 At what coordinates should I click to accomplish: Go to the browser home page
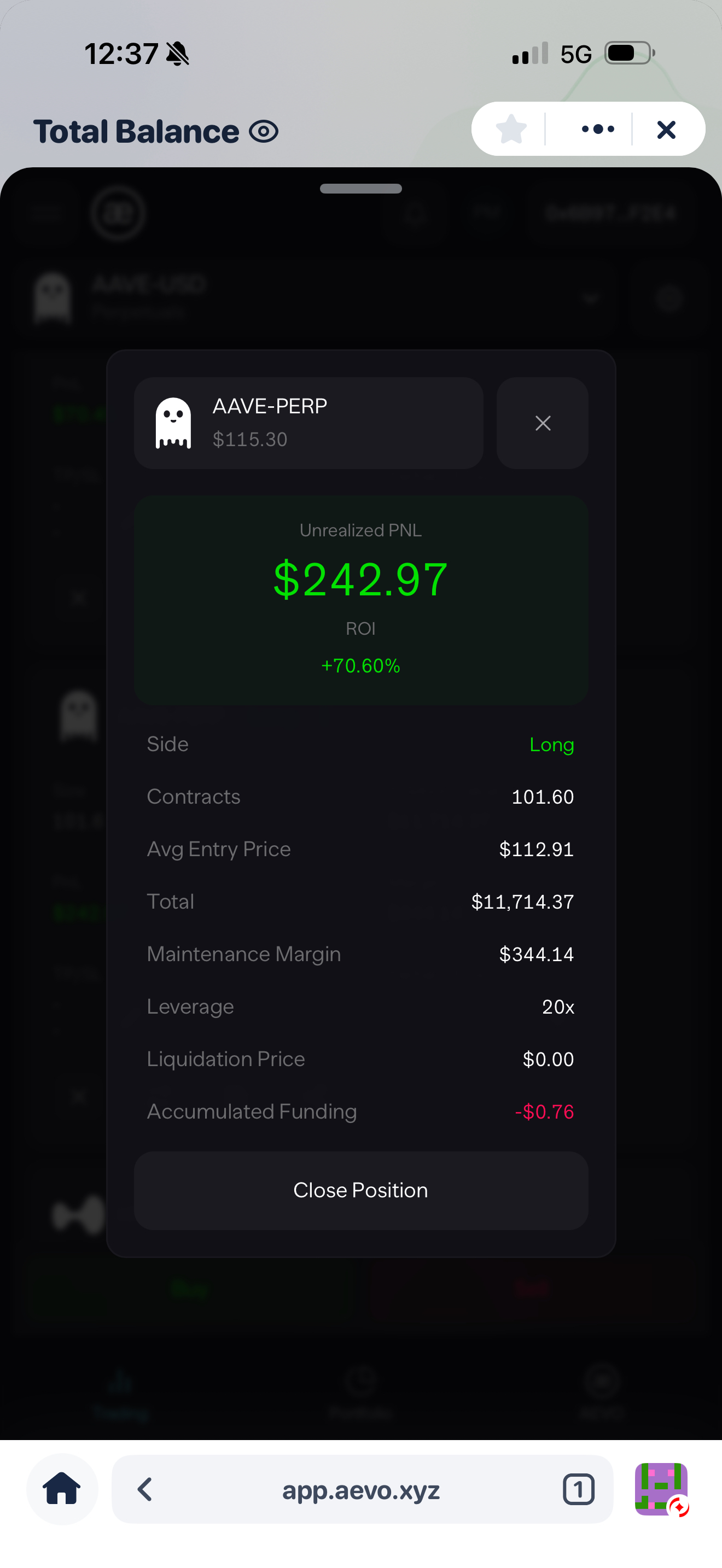(x=61, y=1489)
